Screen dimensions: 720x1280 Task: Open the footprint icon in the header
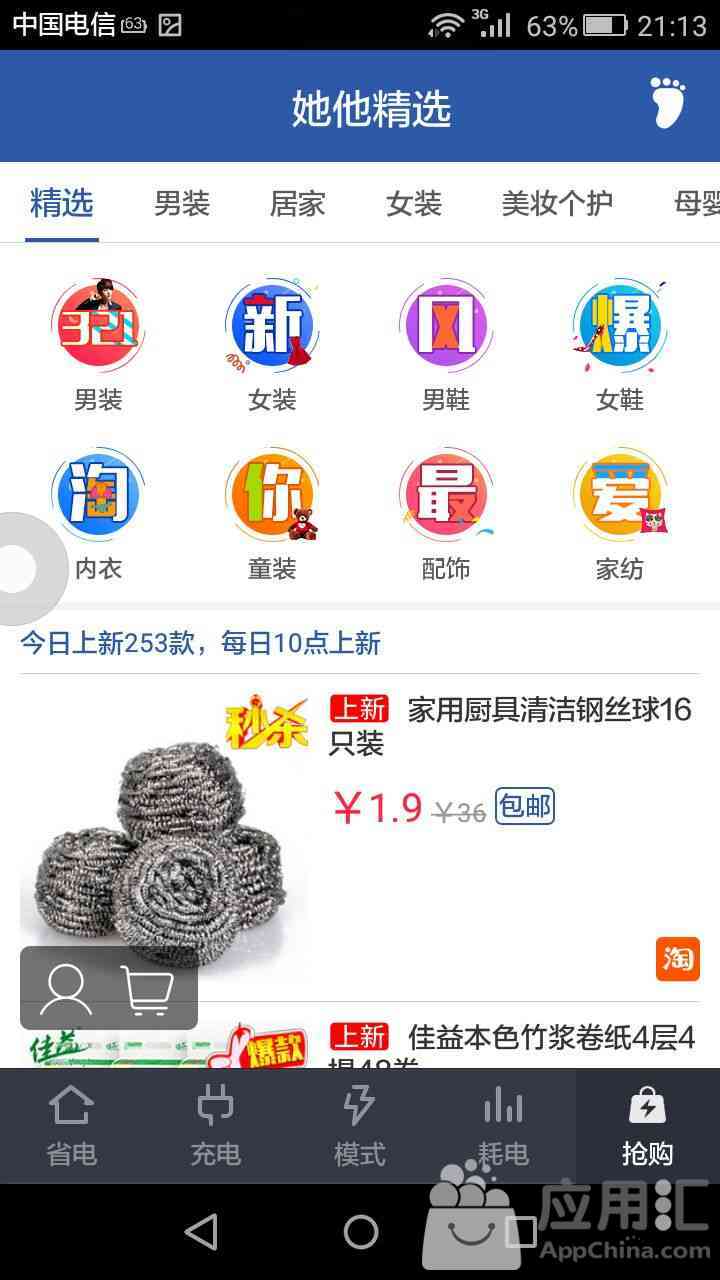pyautogui.click(x=668, y=103)
